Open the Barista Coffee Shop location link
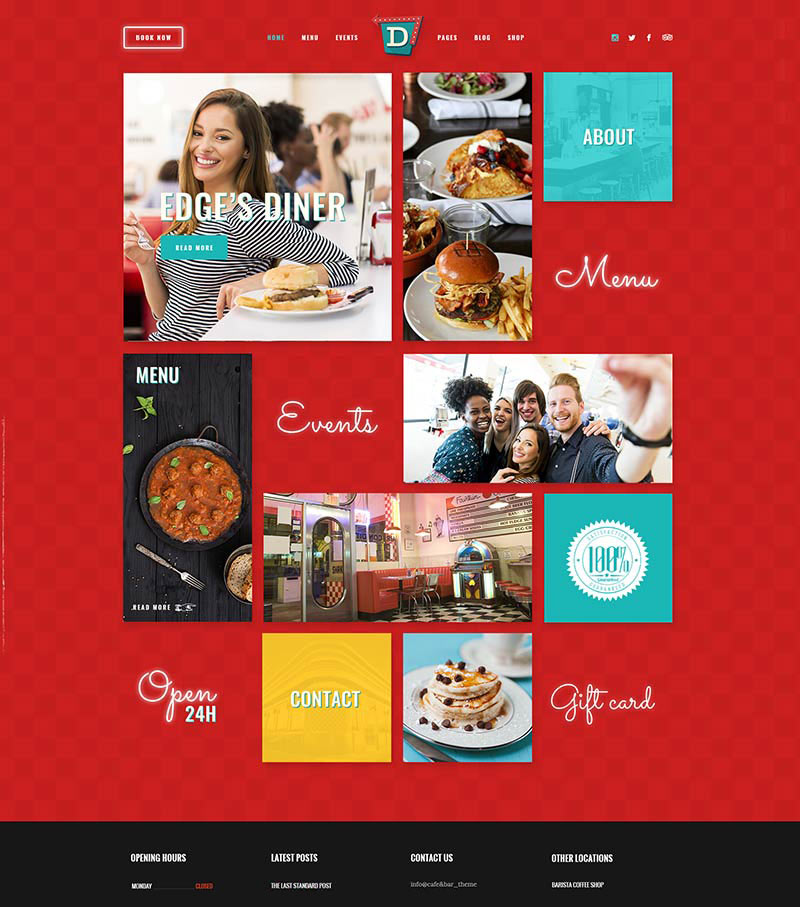The height and width of the screenshot is (907, 800). 577,885
